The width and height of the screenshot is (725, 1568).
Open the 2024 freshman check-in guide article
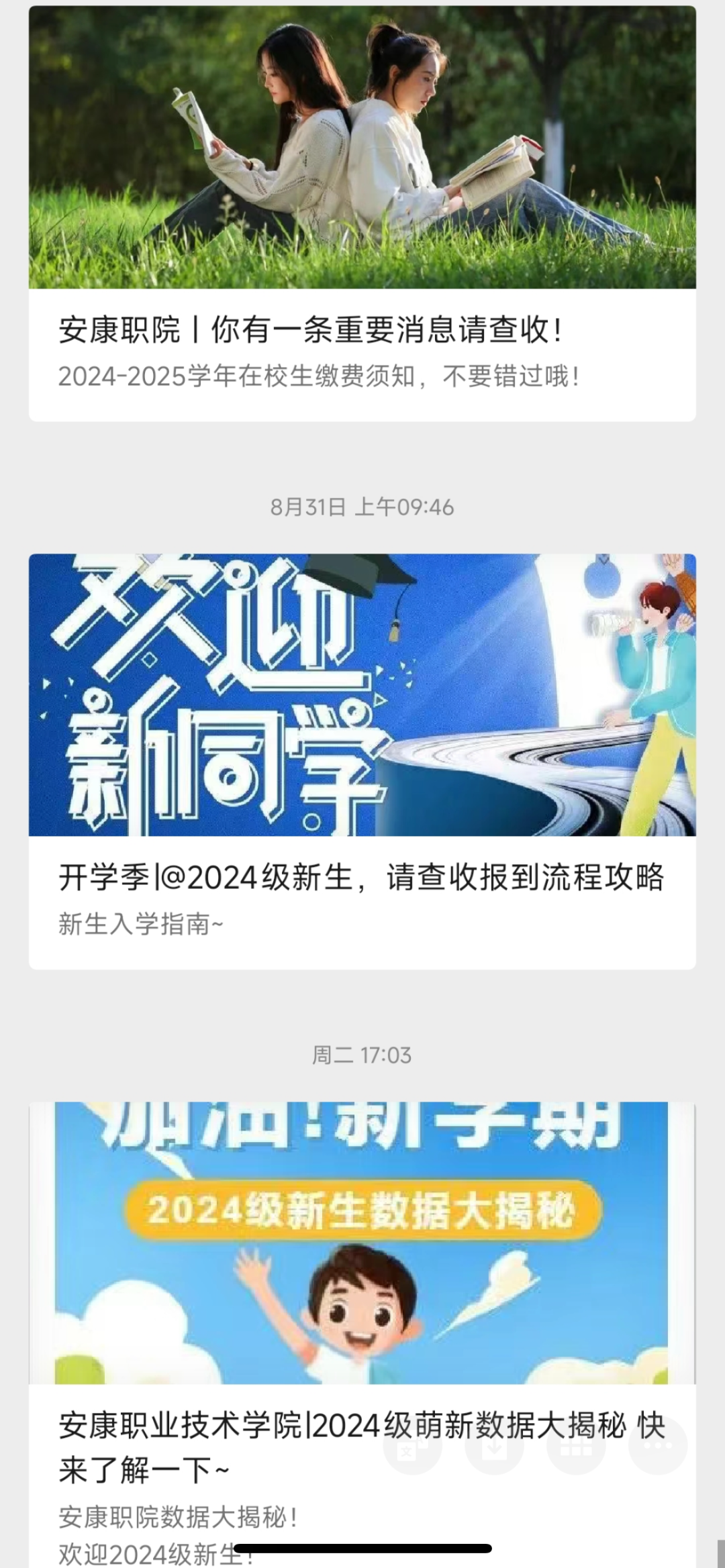click(x=361, y=878)
